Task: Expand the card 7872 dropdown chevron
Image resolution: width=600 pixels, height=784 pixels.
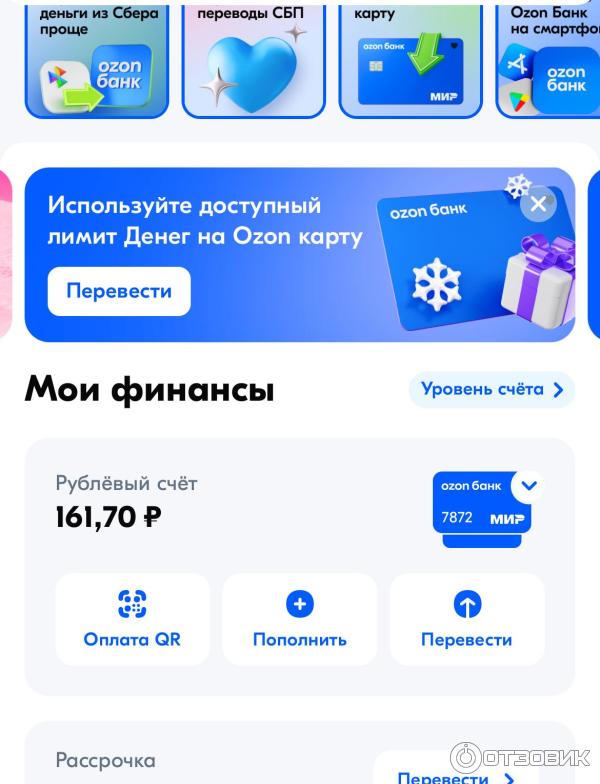Action: click(529, 486)
